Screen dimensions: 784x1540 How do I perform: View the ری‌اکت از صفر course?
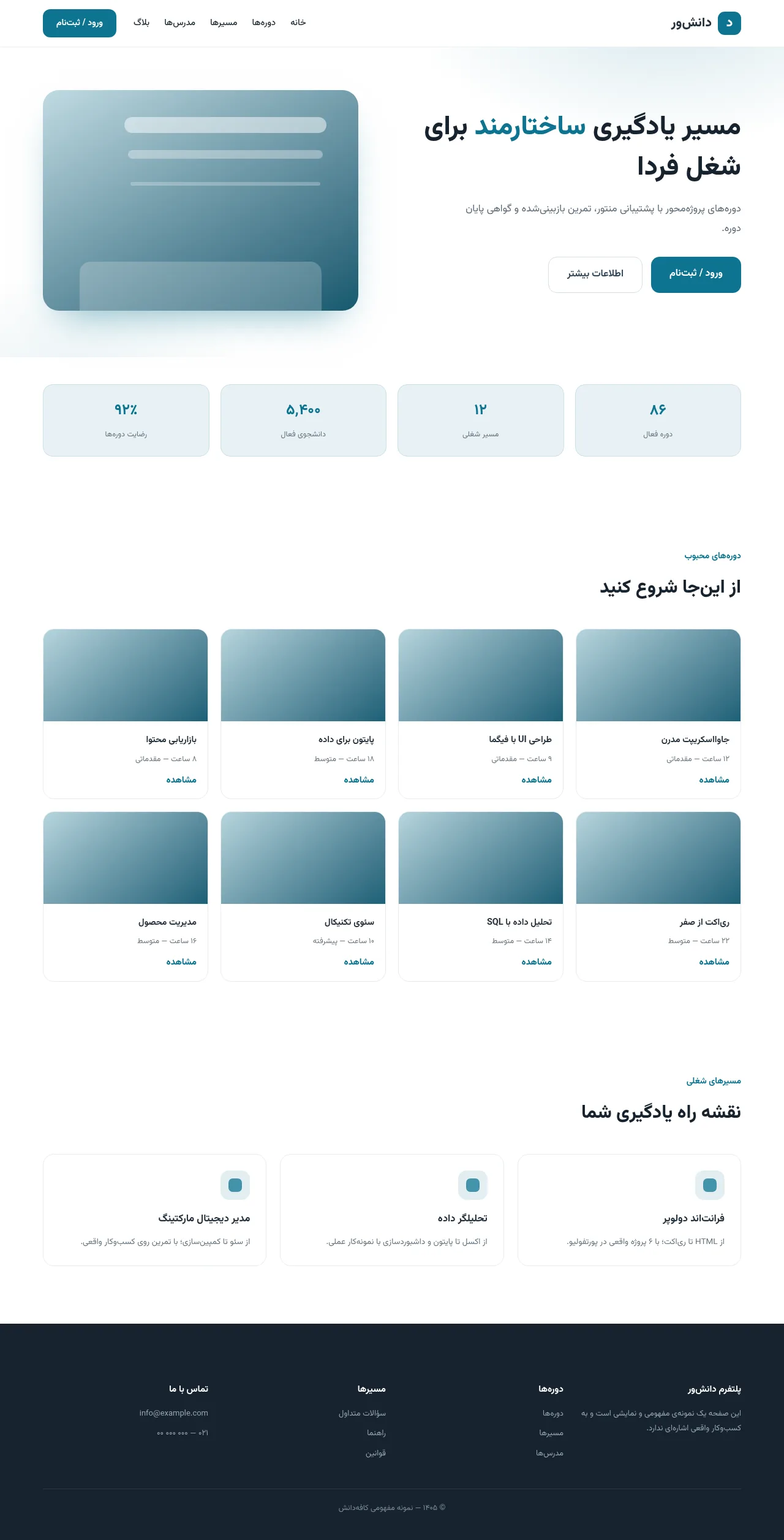[714, 962]
